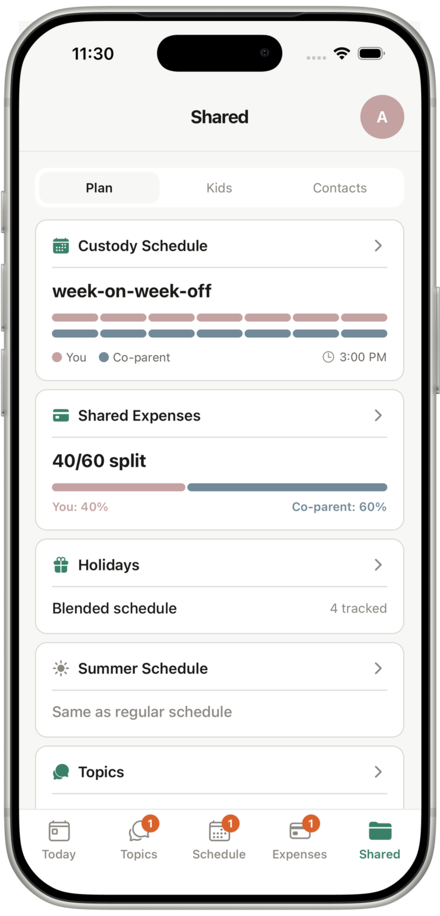440x916 pixels.
Task: Select the Shared tab in the bottom bar
Action: pos(380,839)
